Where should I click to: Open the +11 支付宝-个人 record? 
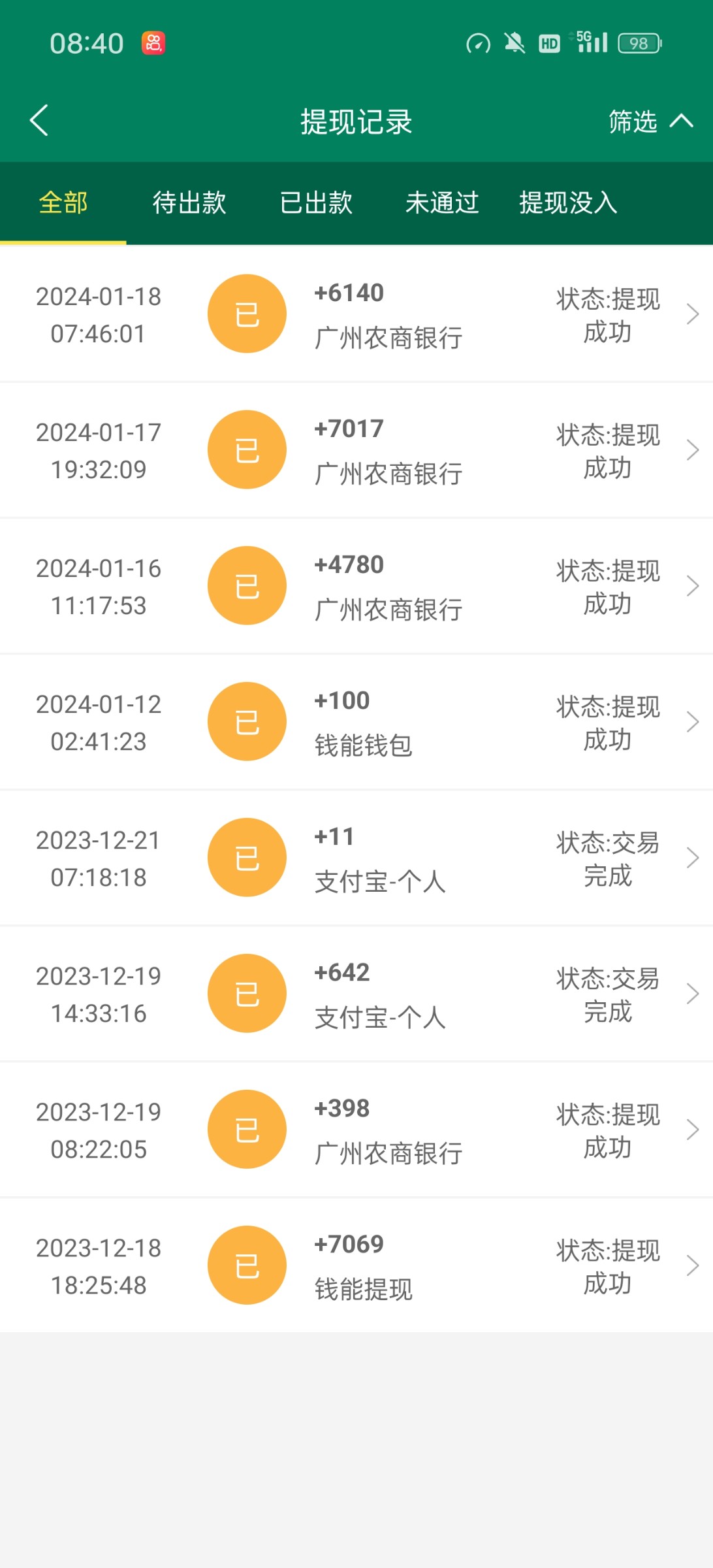pos(356,858)
